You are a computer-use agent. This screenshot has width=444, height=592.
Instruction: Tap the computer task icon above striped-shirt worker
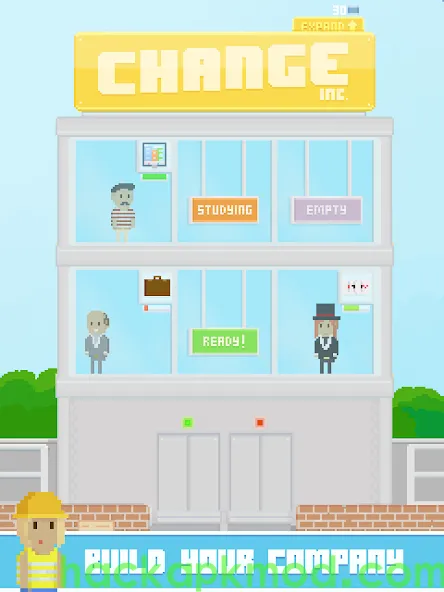(154, 156)
